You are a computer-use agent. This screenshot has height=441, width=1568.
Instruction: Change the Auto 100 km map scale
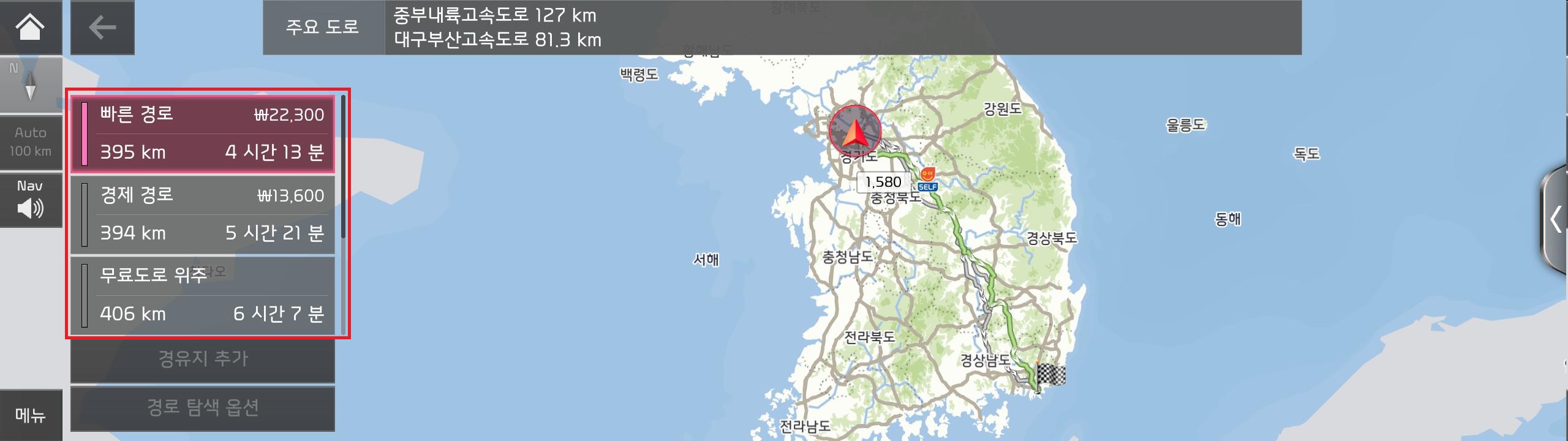[x=31, y=142]
